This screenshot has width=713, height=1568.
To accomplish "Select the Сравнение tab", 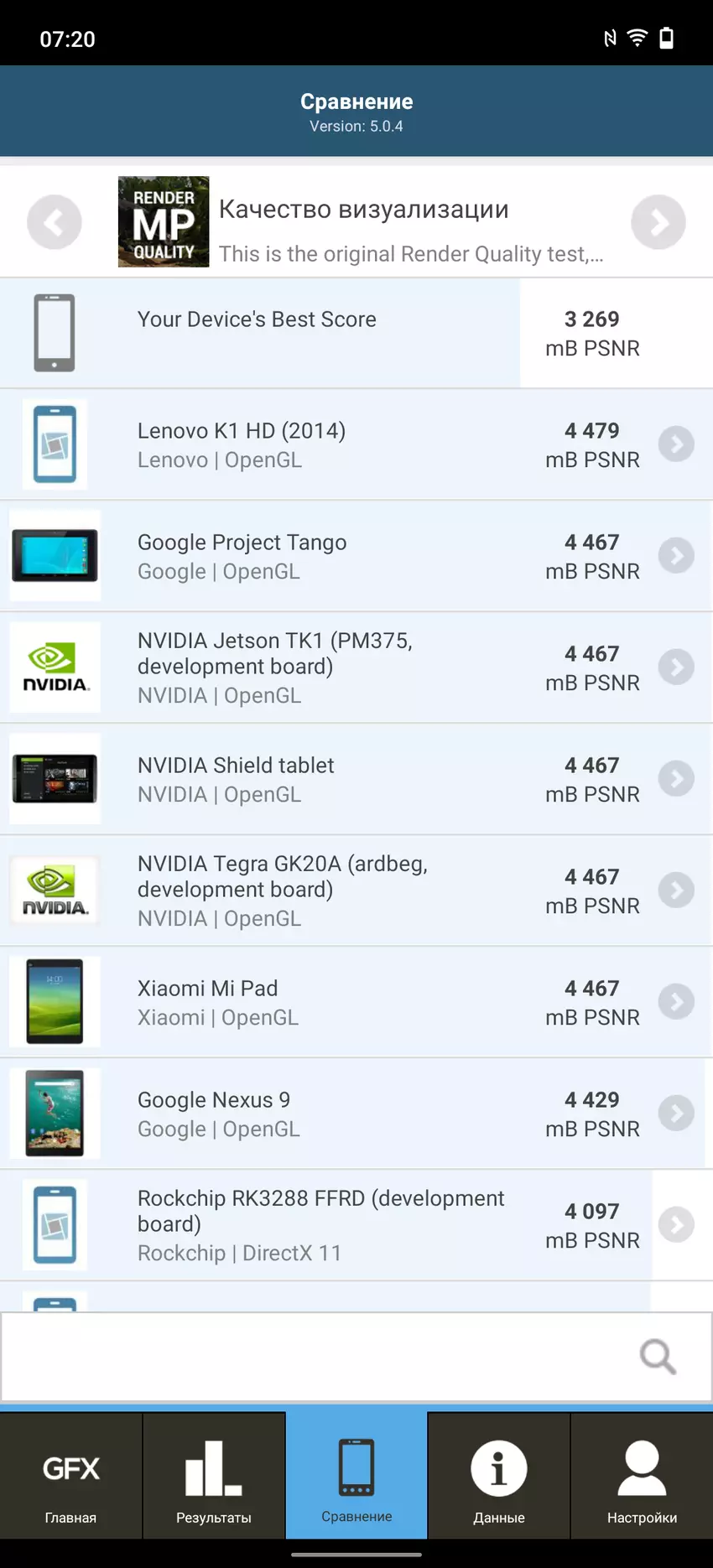I will [356, 1477].
